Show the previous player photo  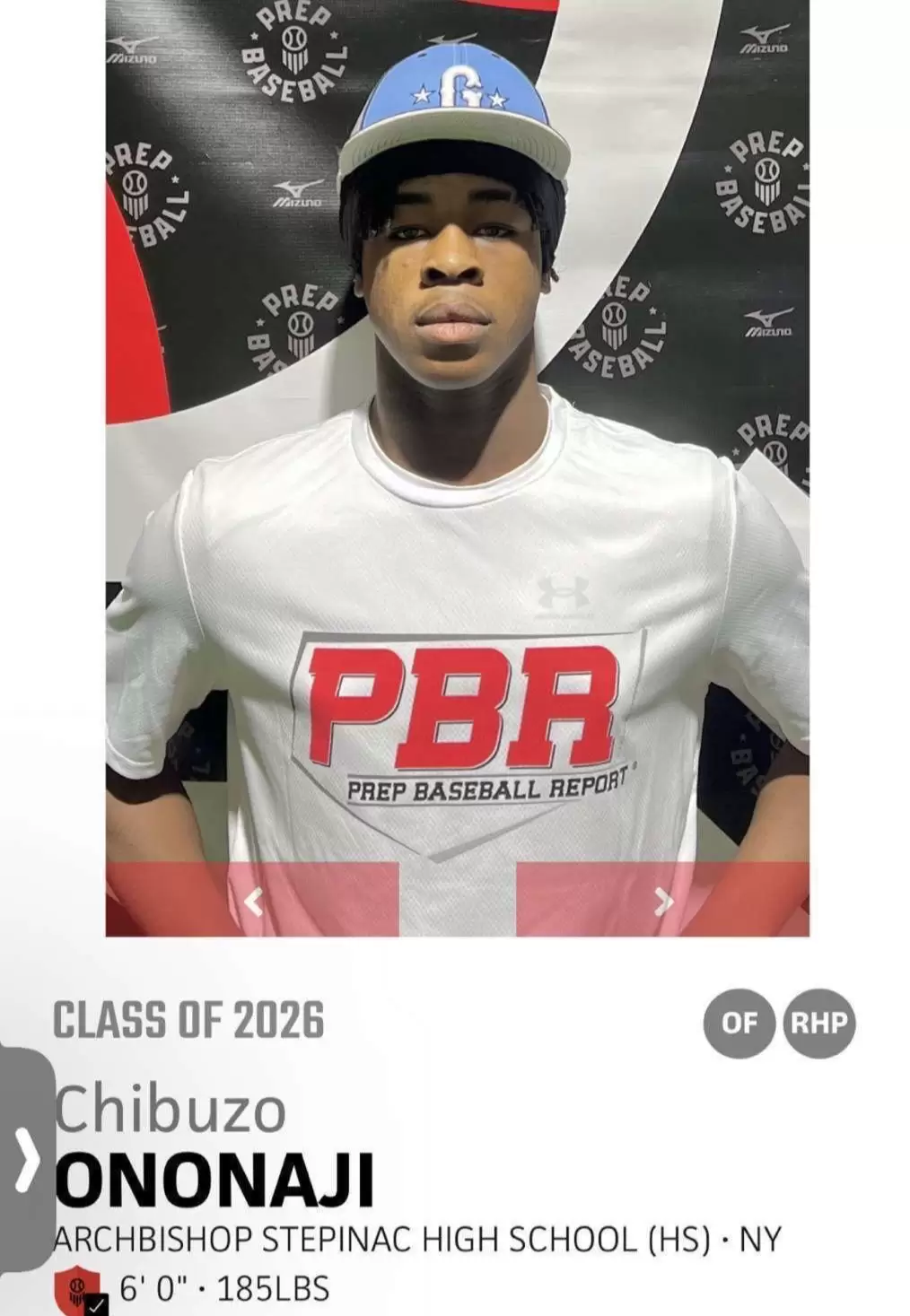click(x=254, y=901)
